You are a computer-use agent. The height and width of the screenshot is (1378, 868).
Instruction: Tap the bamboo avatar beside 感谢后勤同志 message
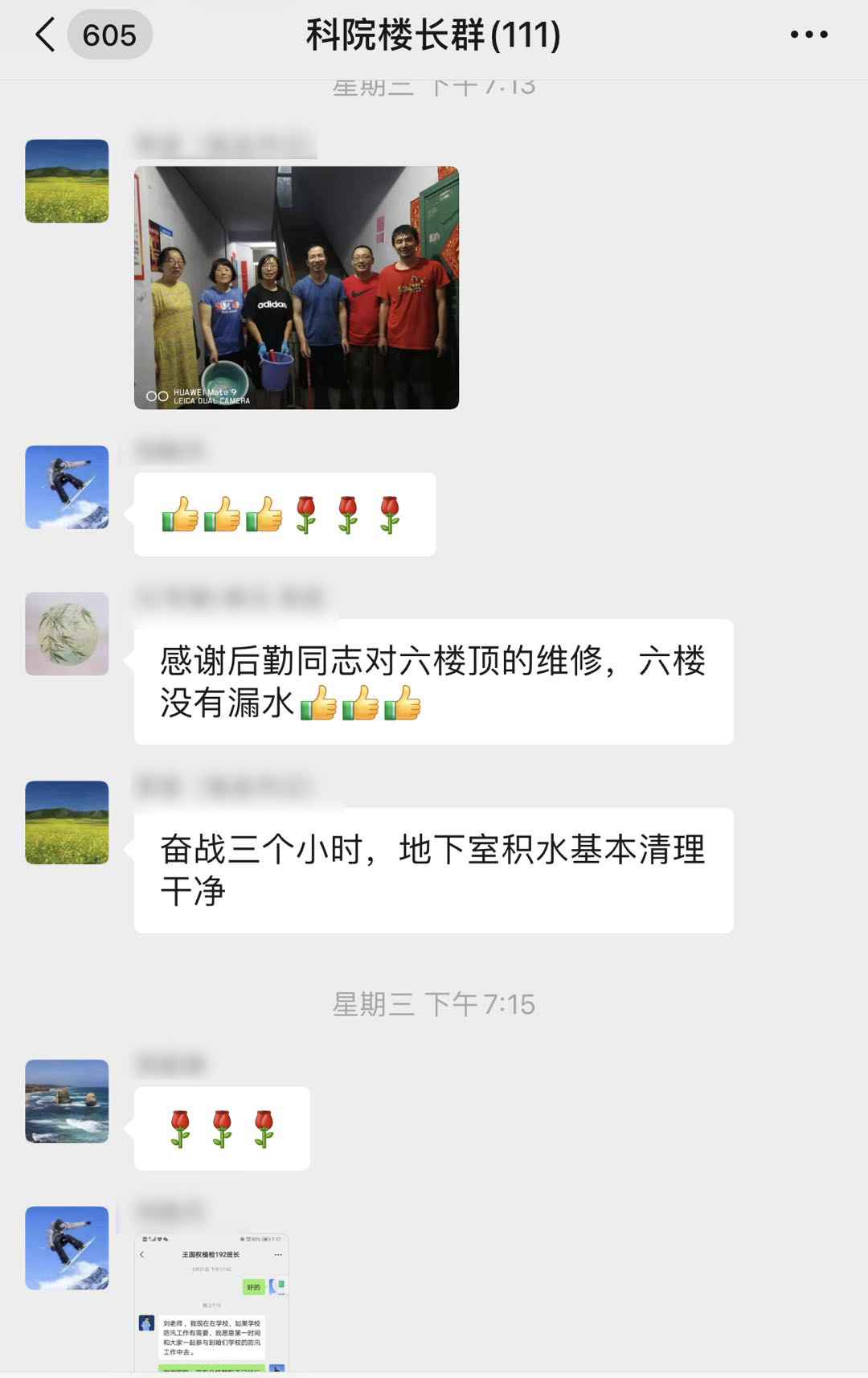(x=67, y=634)
